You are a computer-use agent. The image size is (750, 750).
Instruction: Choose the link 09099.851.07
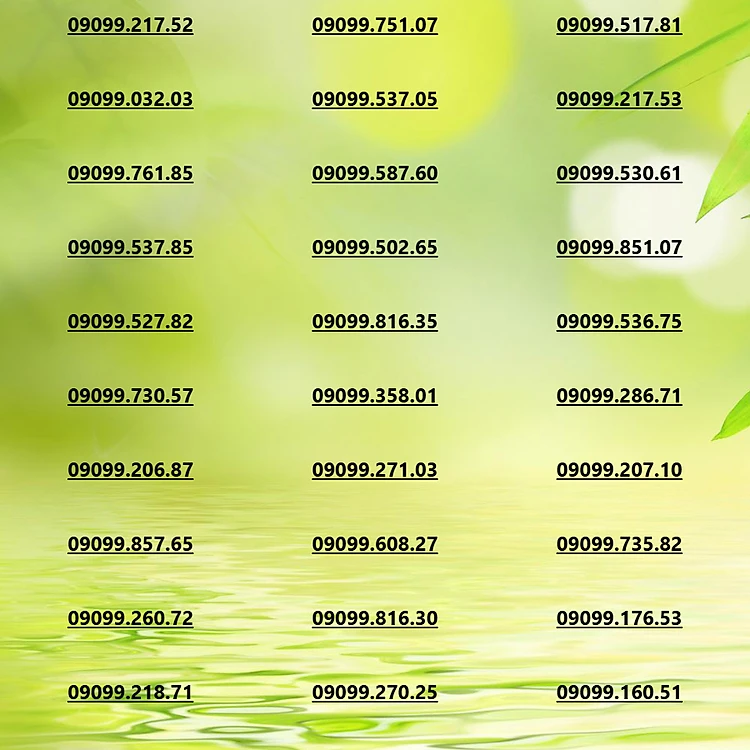click(x=619, y=248)
